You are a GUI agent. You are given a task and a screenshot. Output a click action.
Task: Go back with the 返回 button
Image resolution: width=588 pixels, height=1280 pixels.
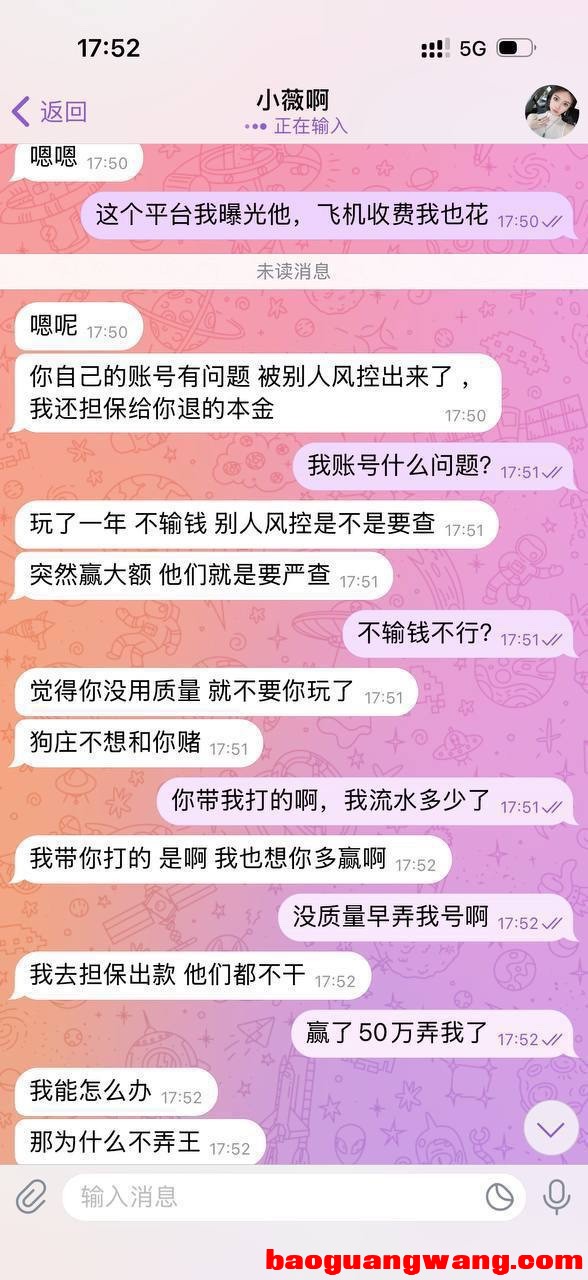click(x=49, y=112)
